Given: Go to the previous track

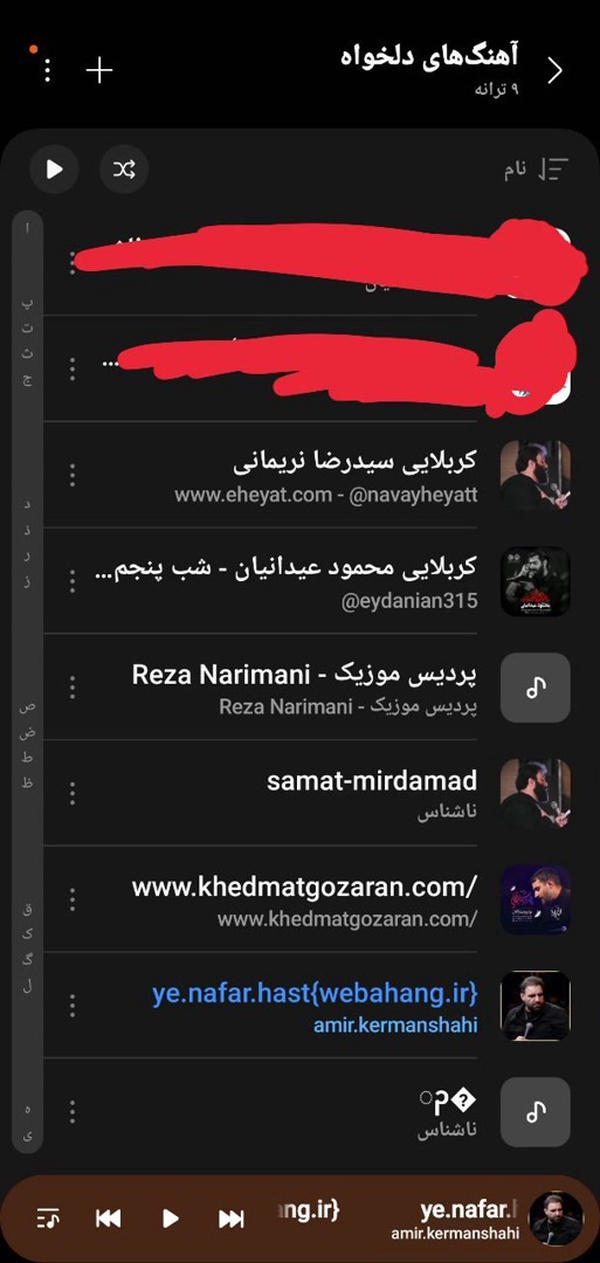Looking at the screenshot, I should point(108,1218).
